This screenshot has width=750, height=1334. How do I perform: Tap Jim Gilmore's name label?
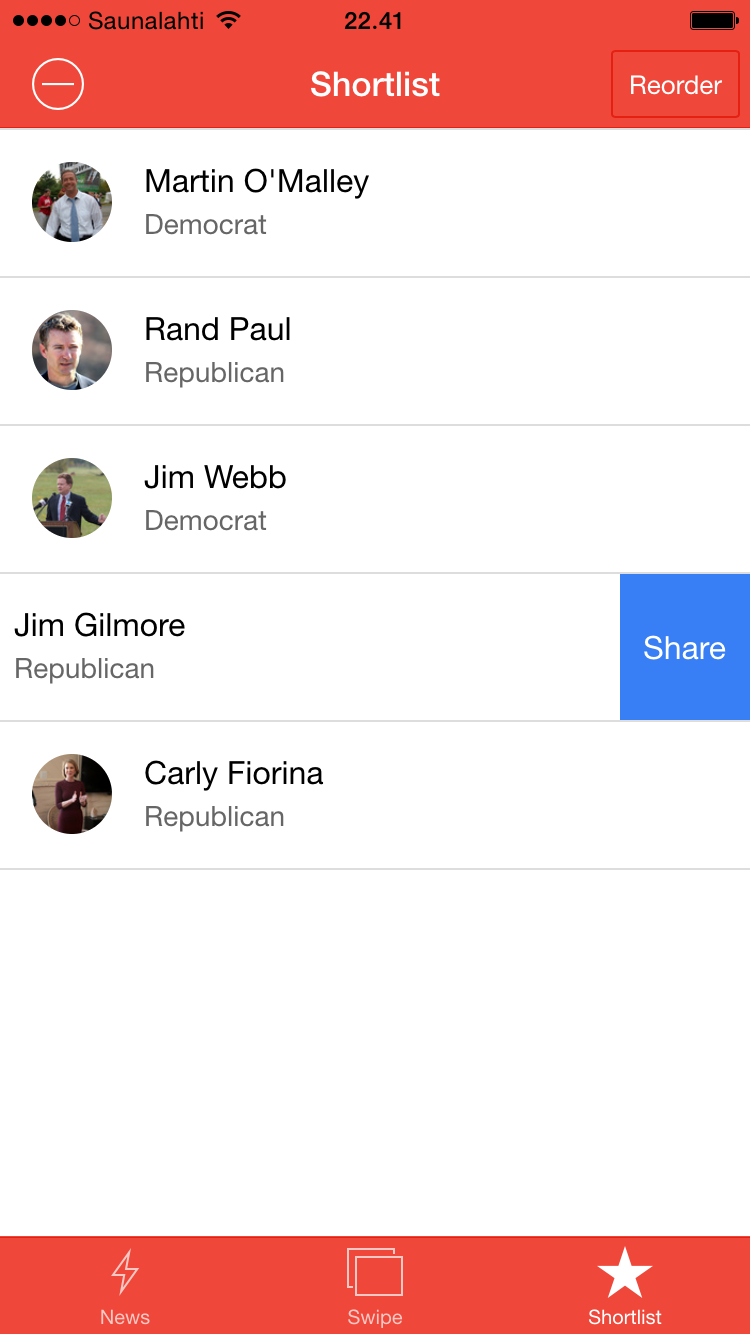point(99,625)
